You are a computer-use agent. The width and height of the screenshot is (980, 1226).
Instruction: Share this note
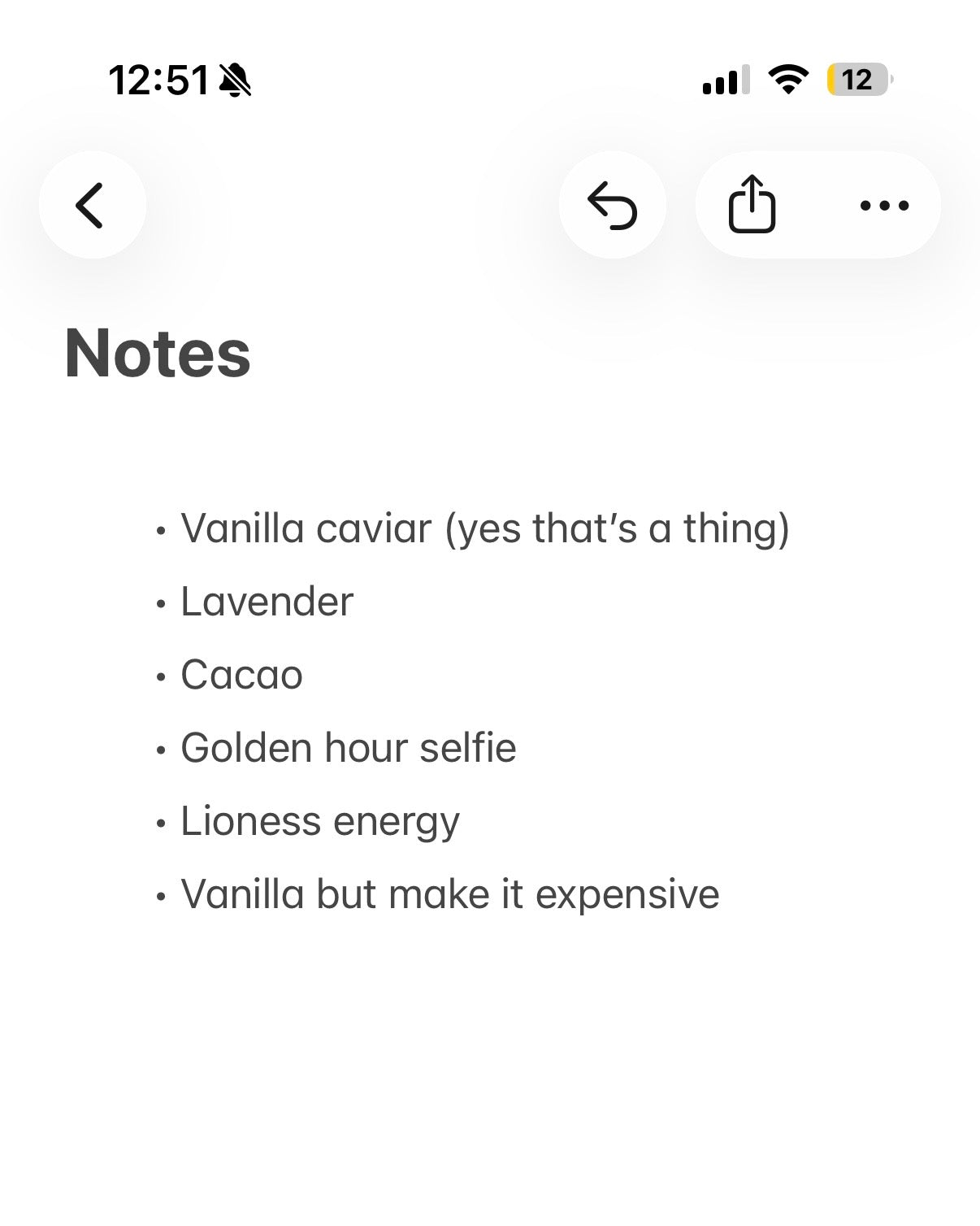[x=752, y=205]
